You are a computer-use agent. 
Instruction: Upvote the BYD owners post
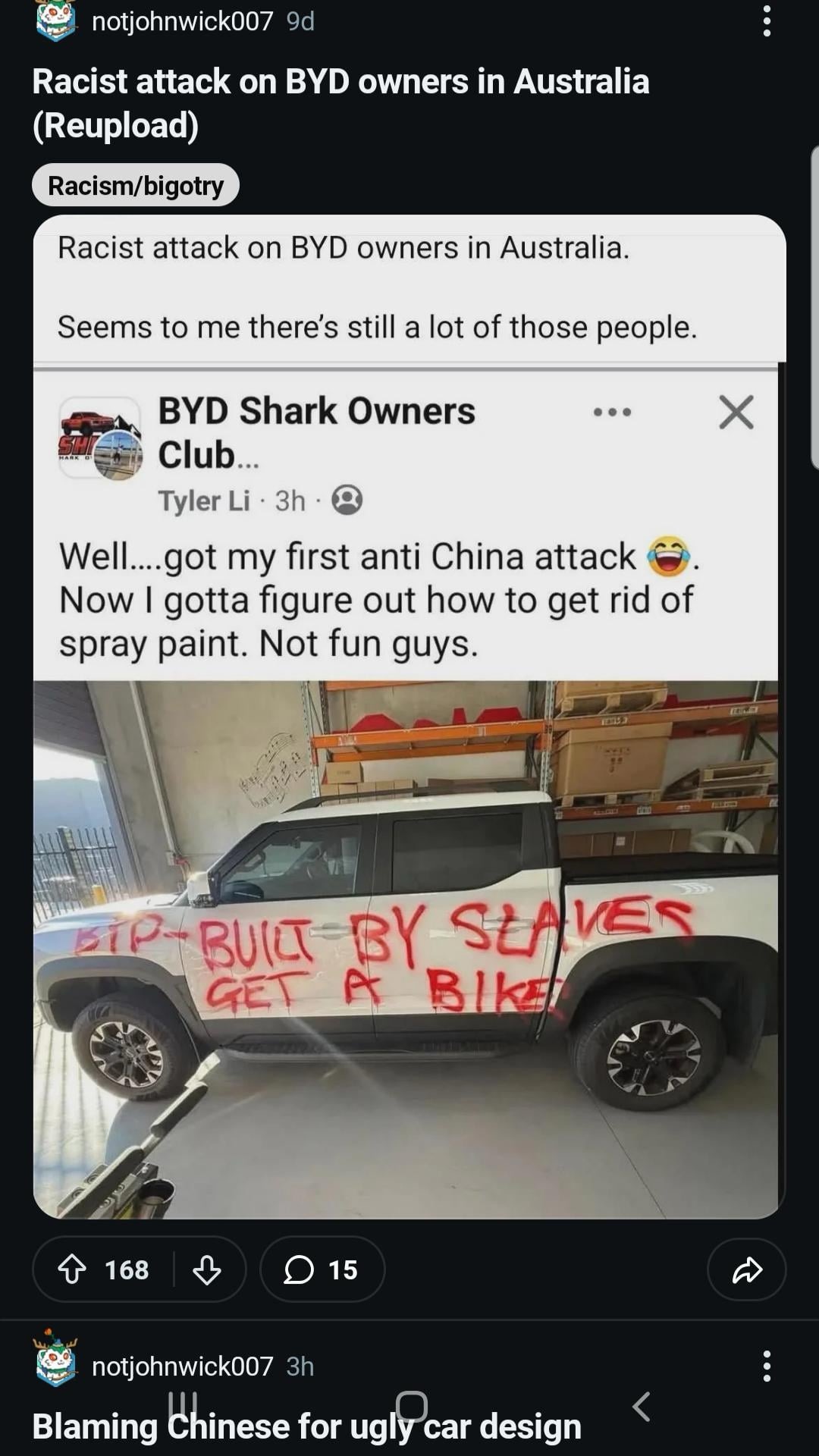pyautogui.click(x=72, y=1269)
